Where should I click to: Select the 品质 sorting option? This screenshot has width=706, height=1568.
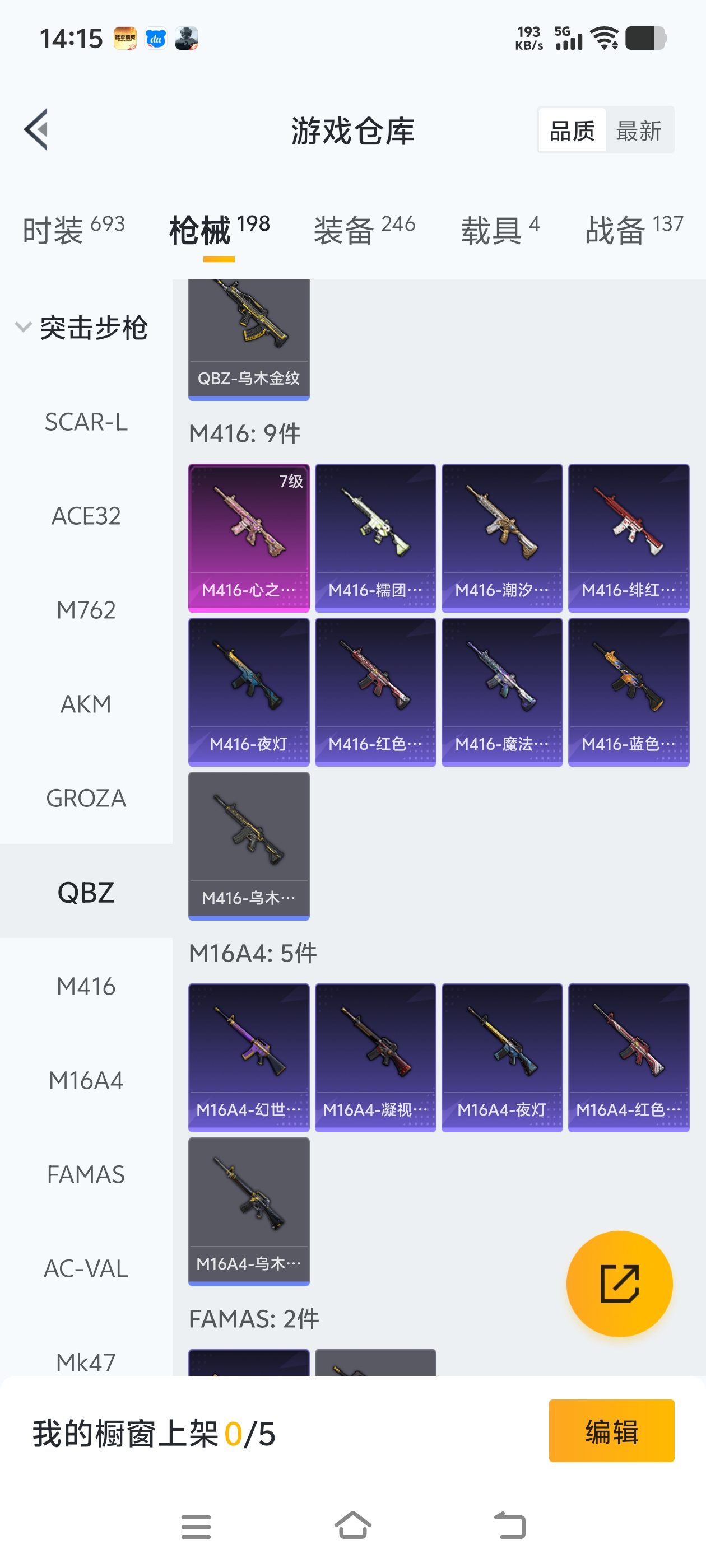pos(572,131)
